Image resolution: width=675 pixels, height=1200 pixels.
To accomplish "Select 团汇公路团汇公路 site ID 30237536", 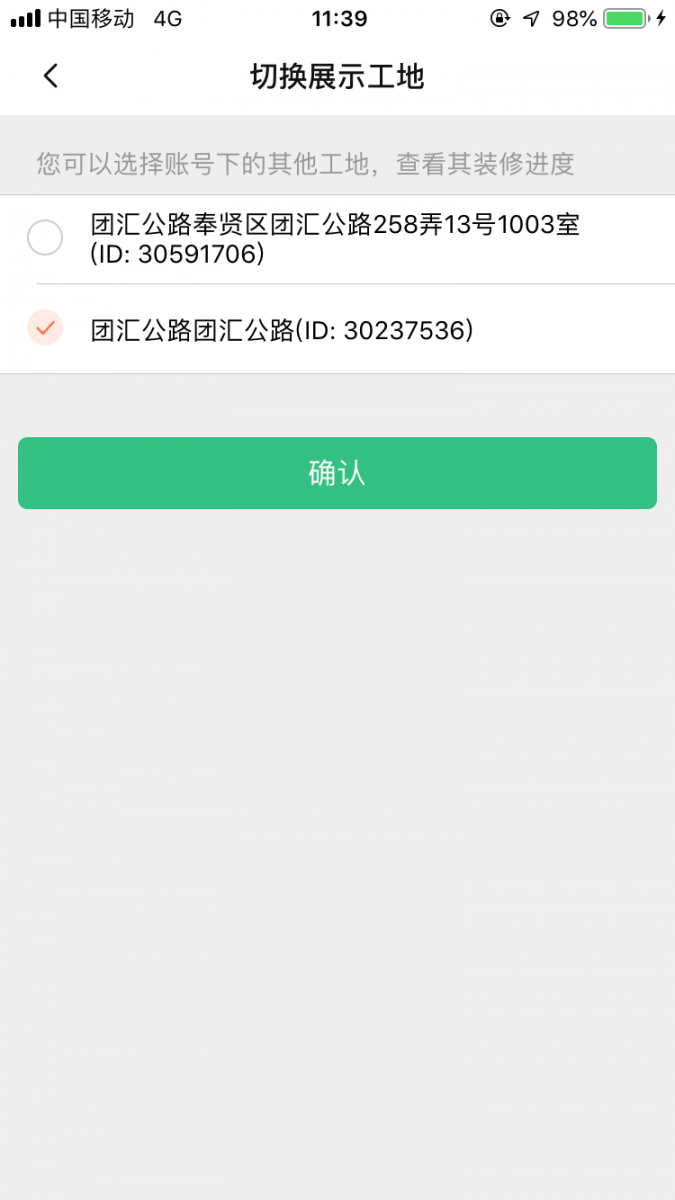I will 45,329.
